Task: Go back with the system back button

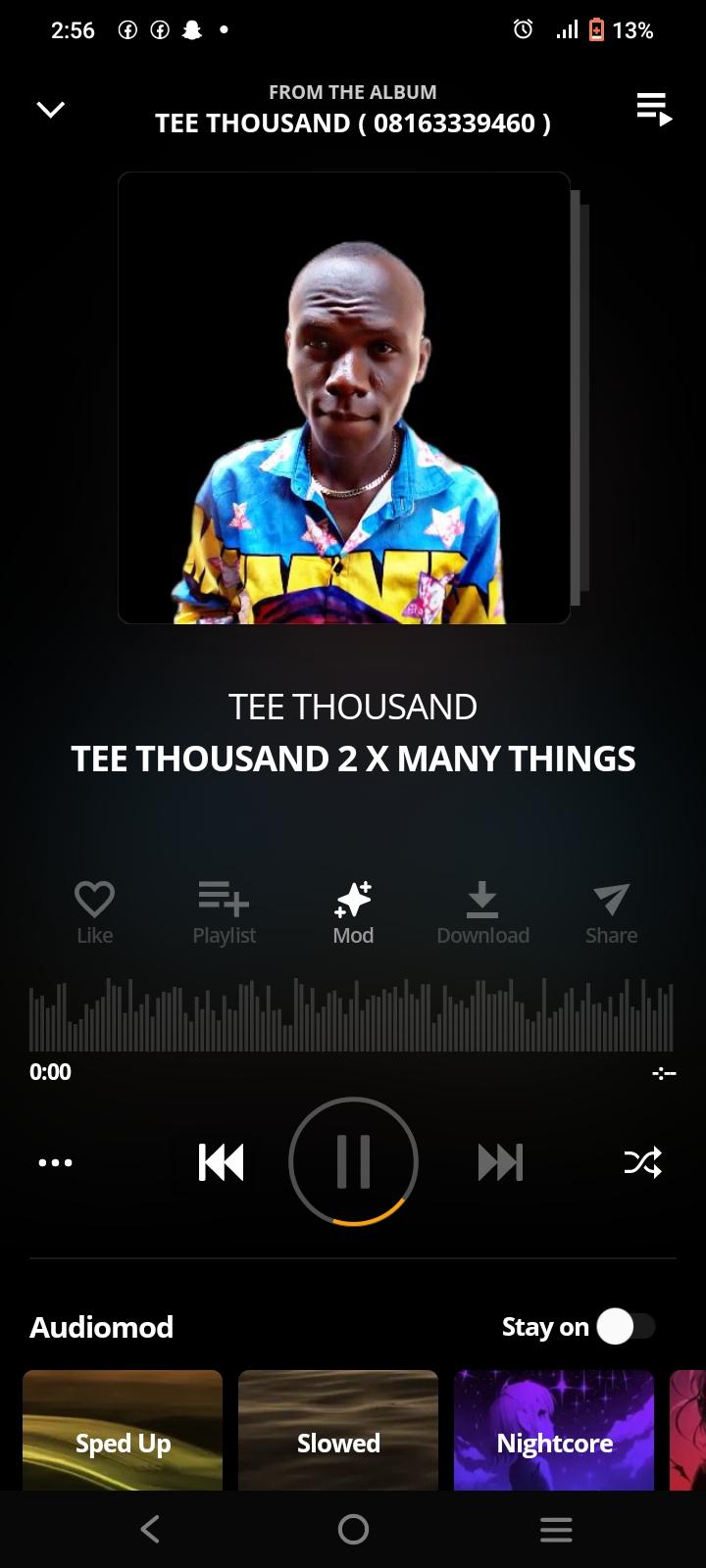Action: (x=150, y=1529)
